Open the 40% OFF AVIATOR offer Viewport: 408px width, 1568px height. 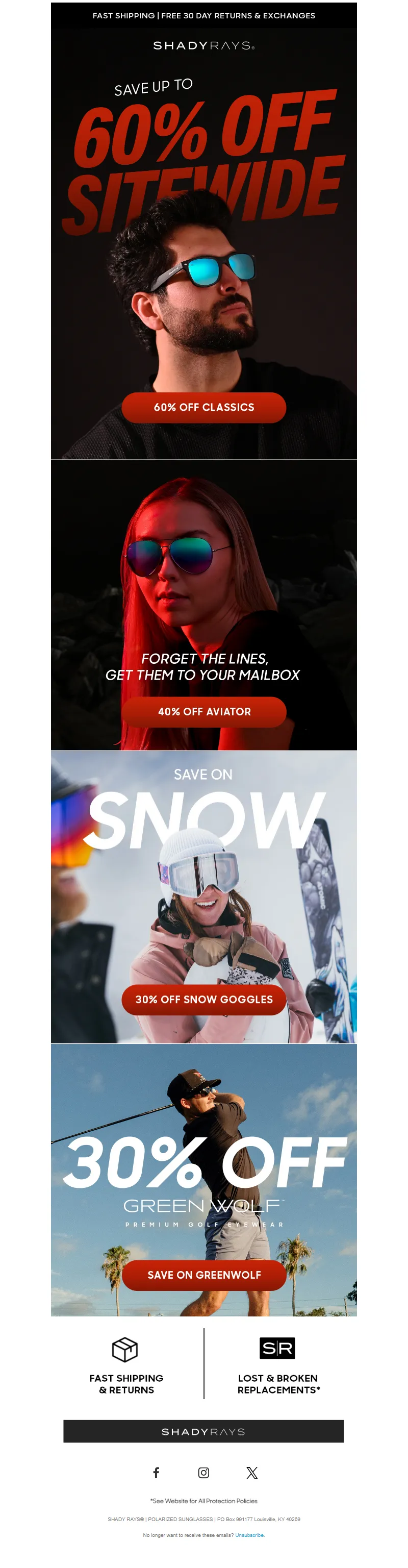tap(203, 712)
